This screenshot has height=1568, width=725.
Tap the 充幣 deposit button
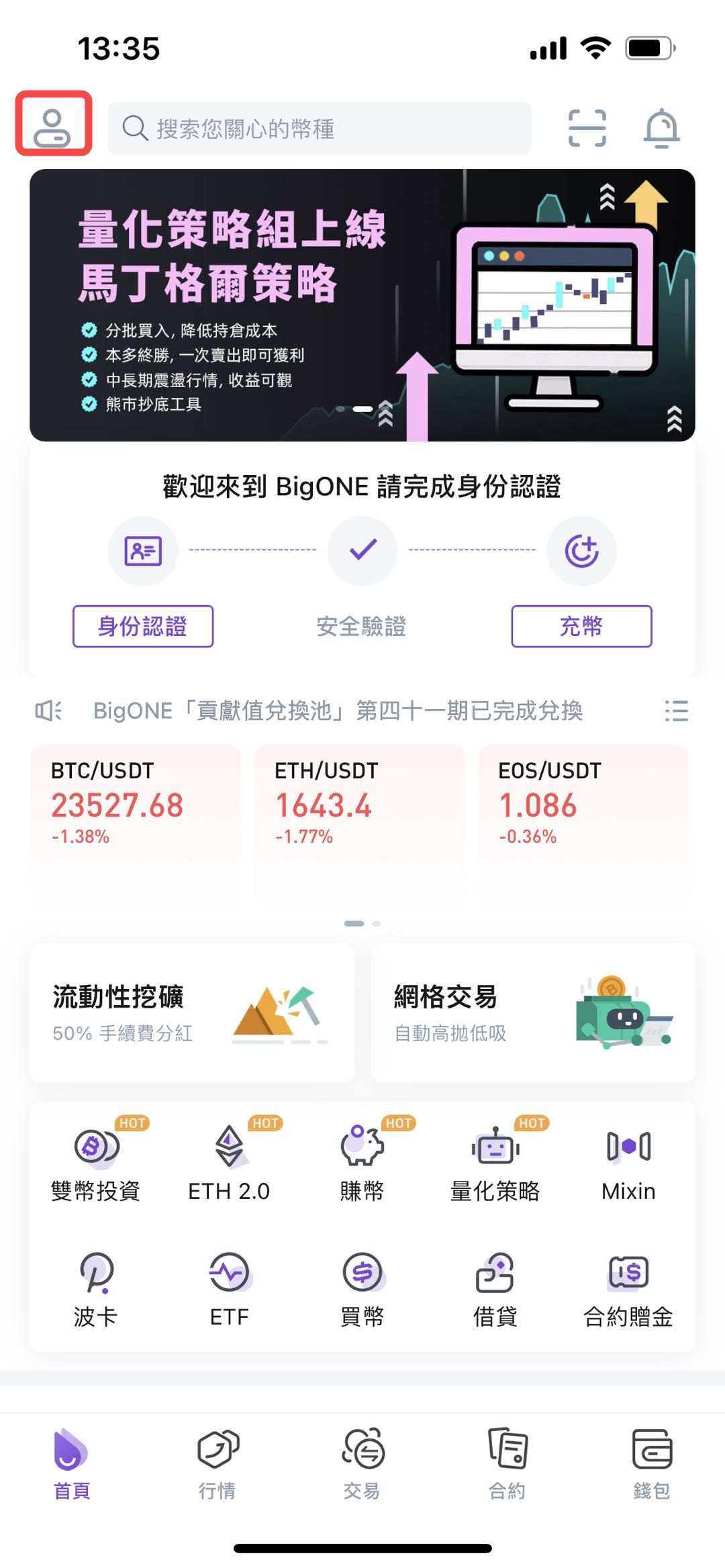click(581, 626)
